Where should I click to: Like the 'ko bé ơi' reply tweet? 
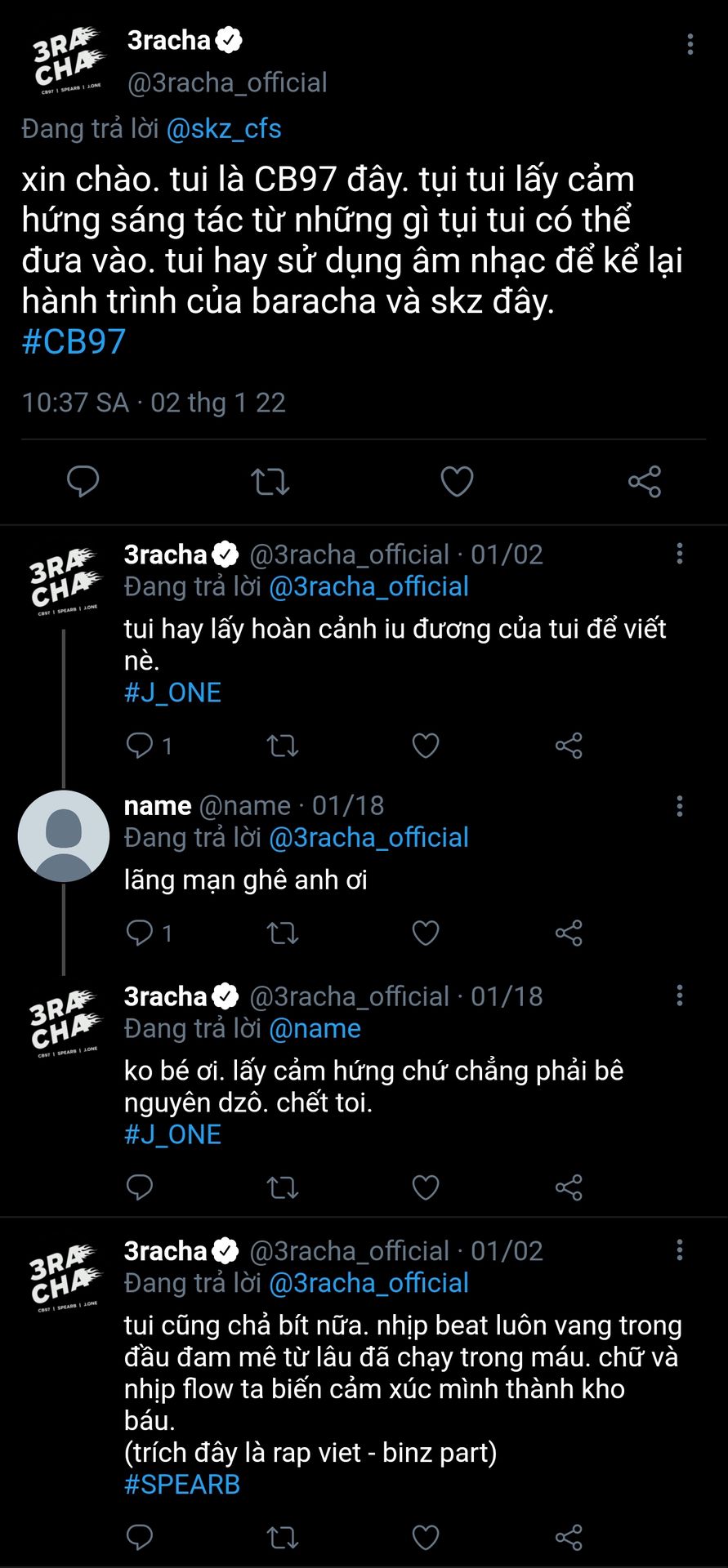tap(426, 1187)
